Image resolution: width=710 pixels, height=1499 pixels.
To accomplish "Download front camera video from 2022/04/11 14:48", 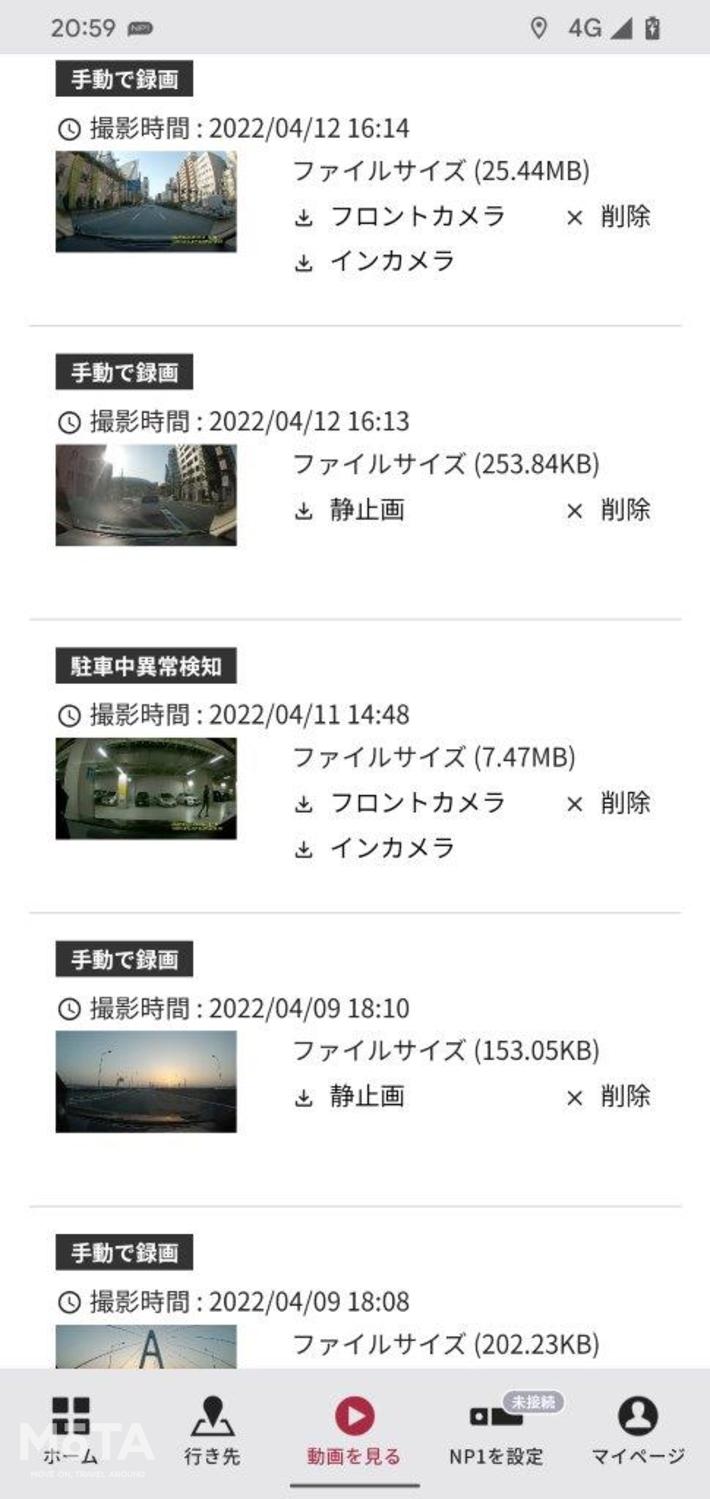I will (x=400, y=803).
